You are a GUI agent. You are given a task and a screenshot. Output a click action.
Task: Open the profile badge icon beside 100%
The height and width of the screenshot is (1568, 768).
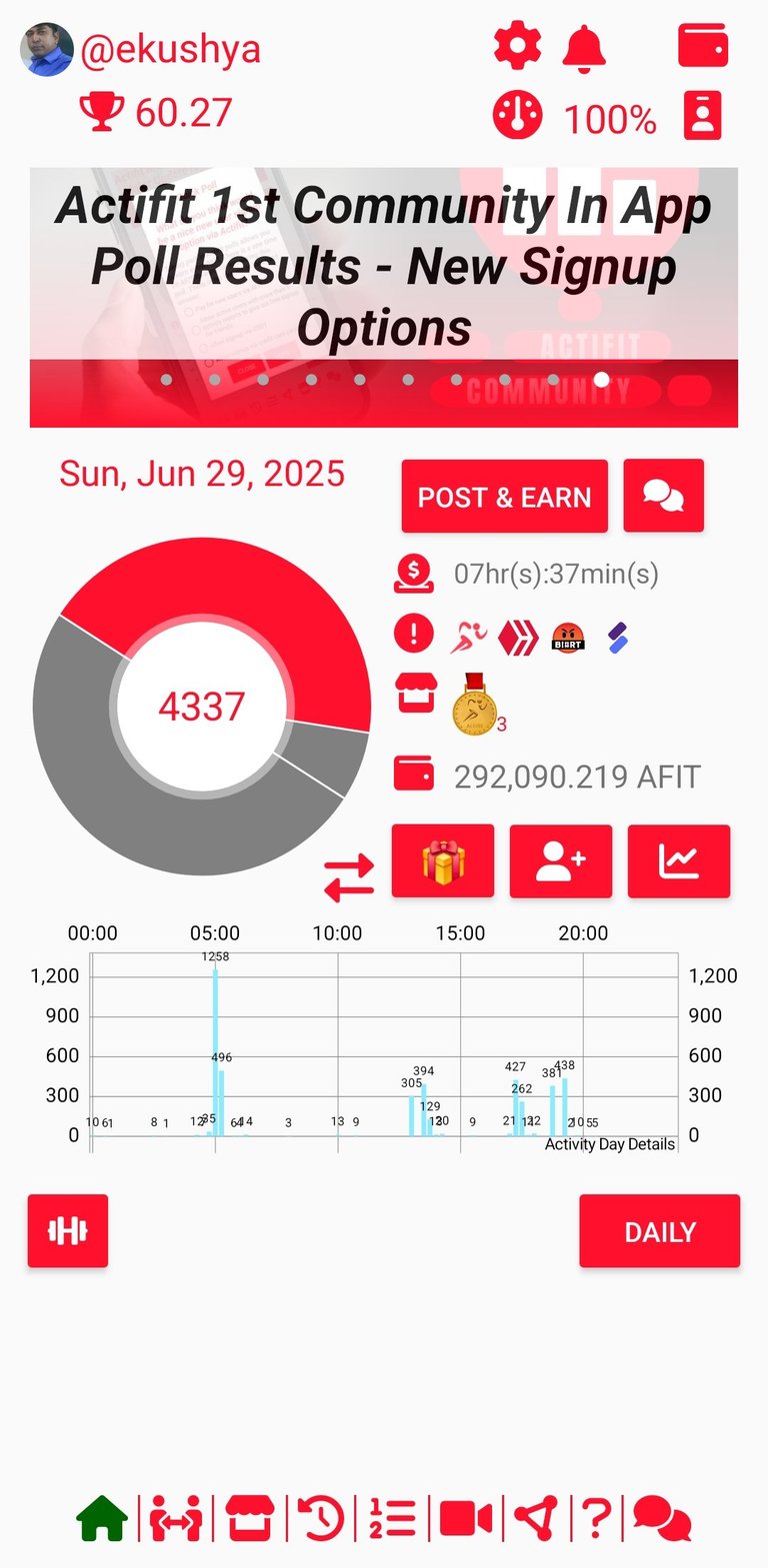(702, 116)
